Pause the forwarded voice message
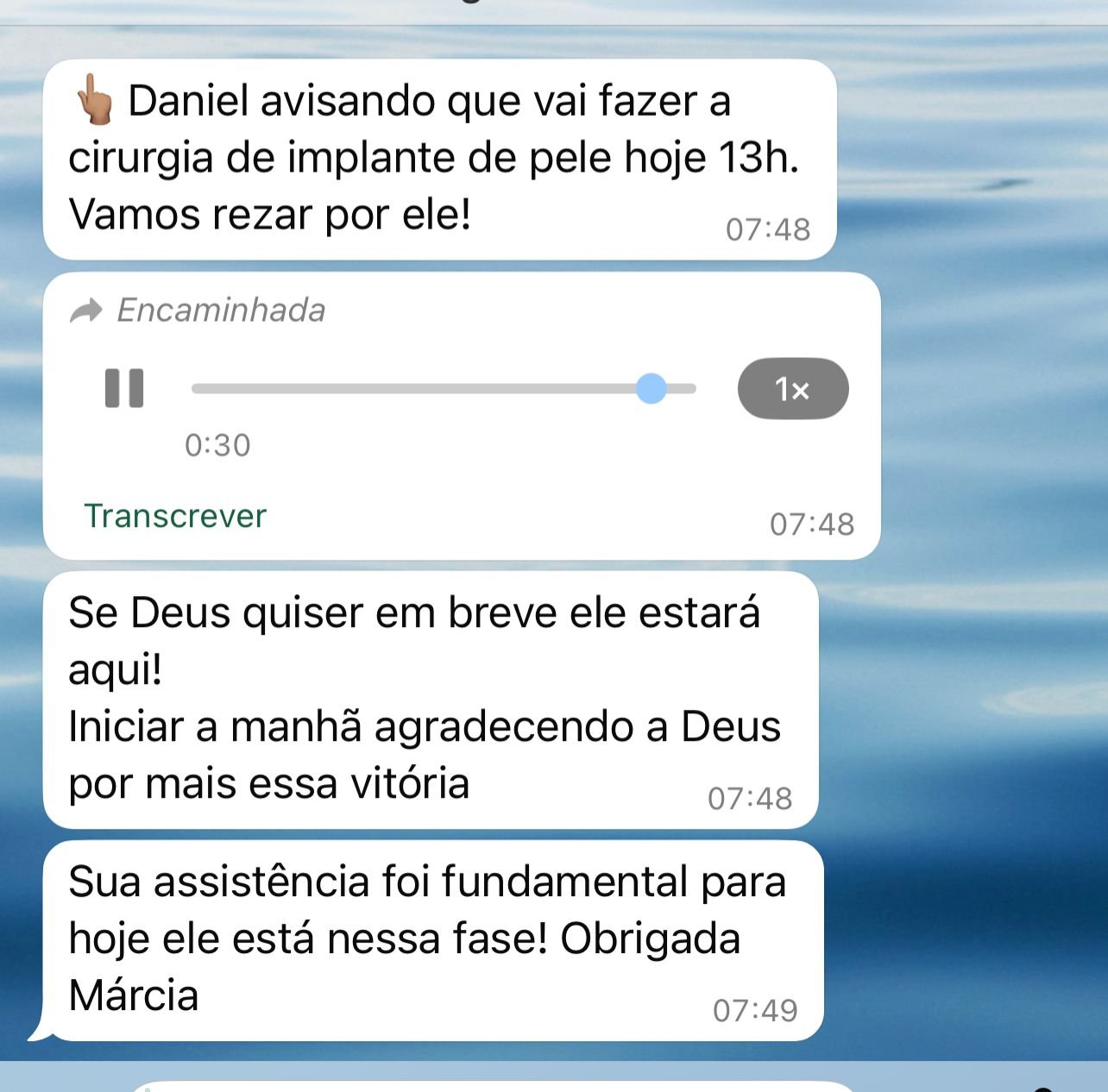Image resolution: width=1108 pixels, height=1092 pixels. coord(124,388)
